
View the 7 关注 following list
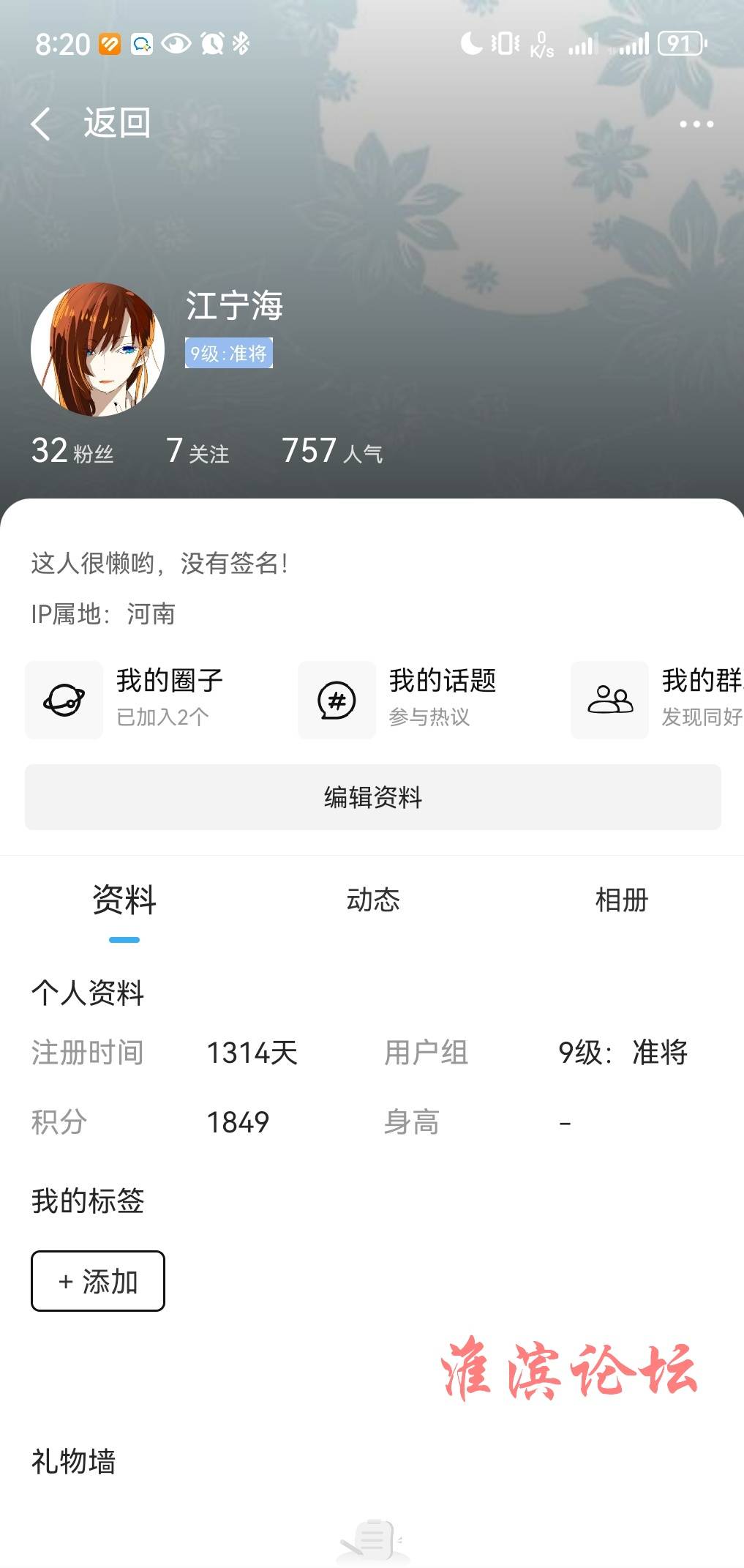[198, 451]
